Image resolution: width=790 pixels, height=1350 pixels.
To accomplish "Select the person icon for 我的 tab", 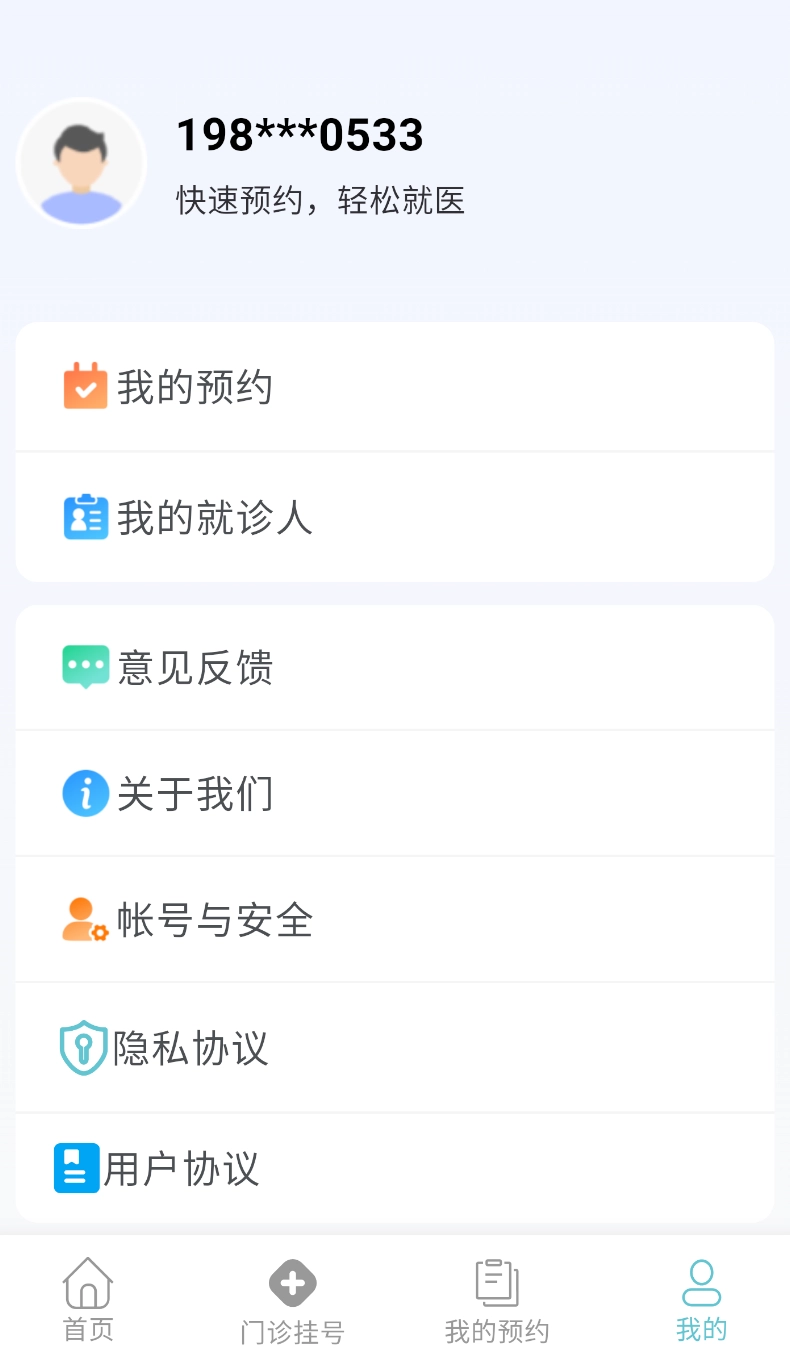I will pyautogui.click(x=701, y=1282).
